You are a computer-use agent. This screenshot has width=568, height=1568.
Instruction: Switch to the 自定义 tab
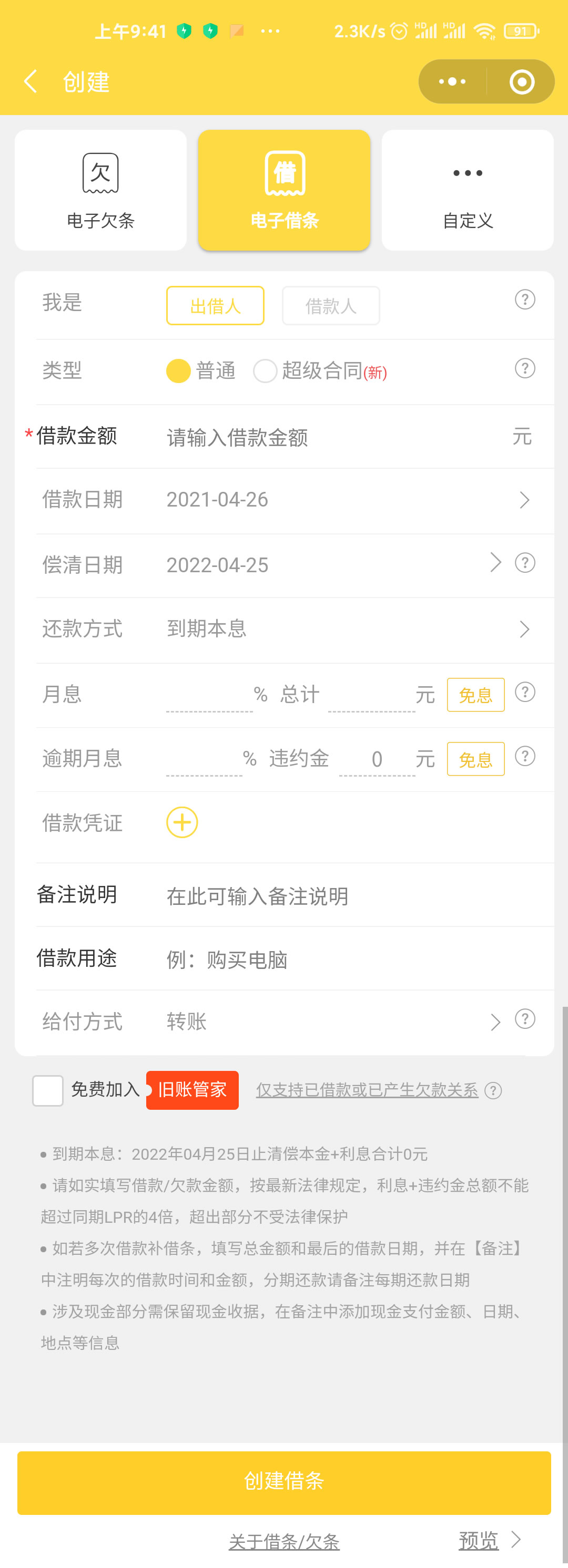pos(468,190)
